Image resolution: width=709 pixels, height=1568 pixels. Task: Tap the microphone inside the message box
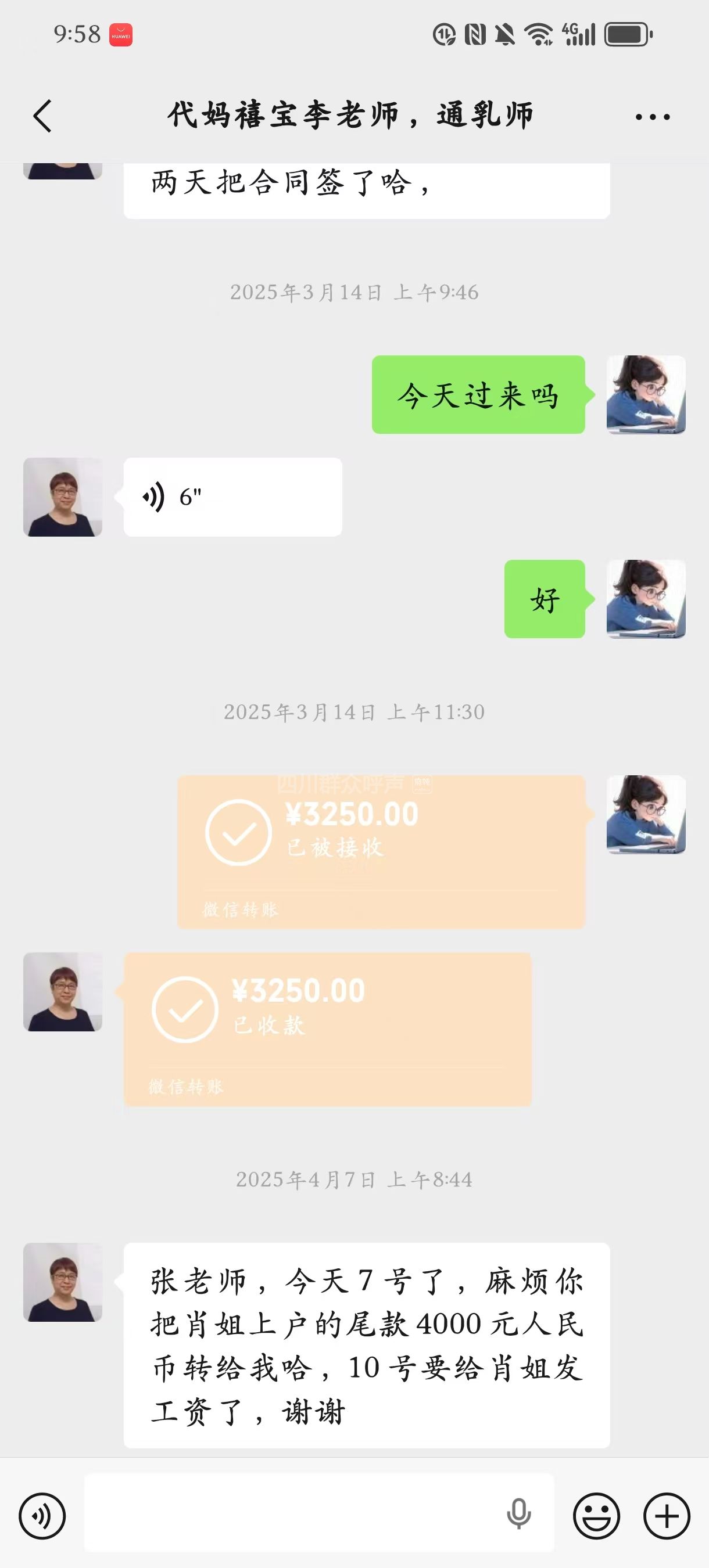coord(518,1515)
